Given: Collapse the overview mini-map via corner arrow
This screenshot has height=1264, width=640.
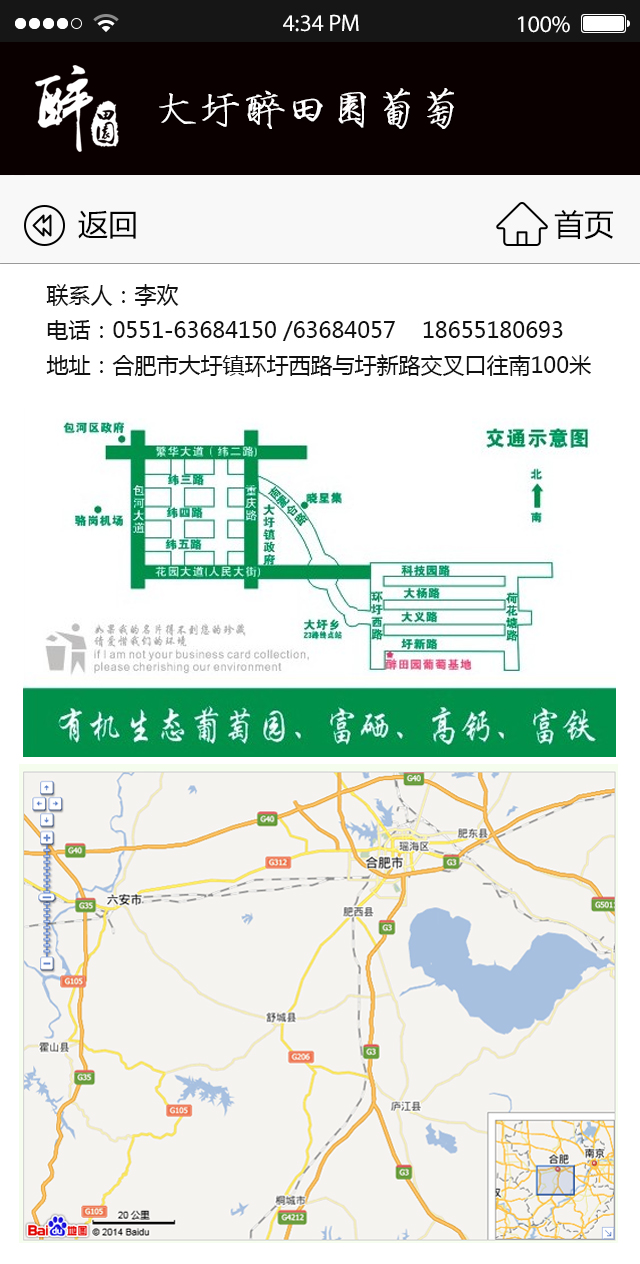Looking at the screenshot, I should coord(607,1233).
